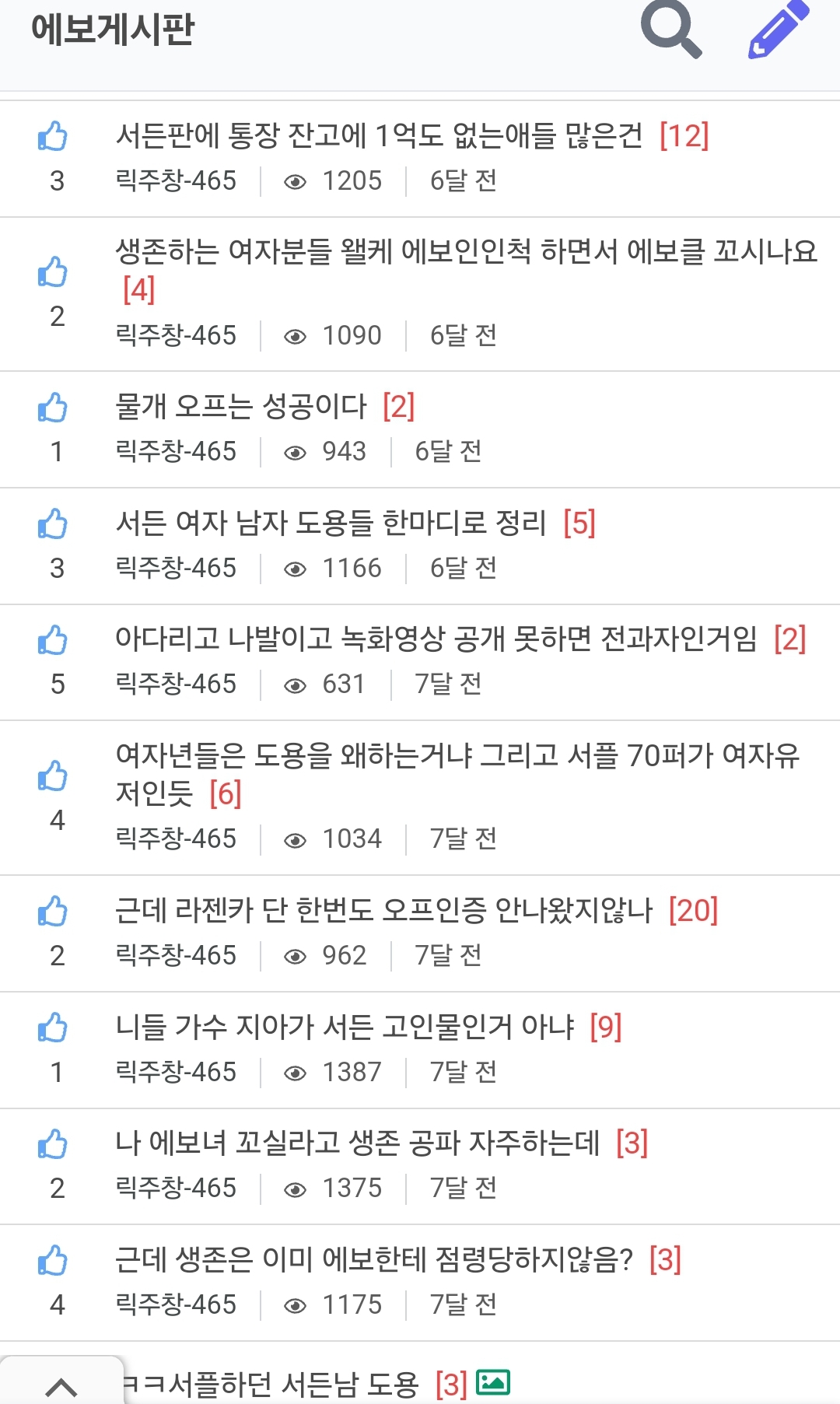Open post '니들 가수 지아가 서든 고인물인거 아냐'
This screenshot has width=840, height=1404.
[345, 1027]
